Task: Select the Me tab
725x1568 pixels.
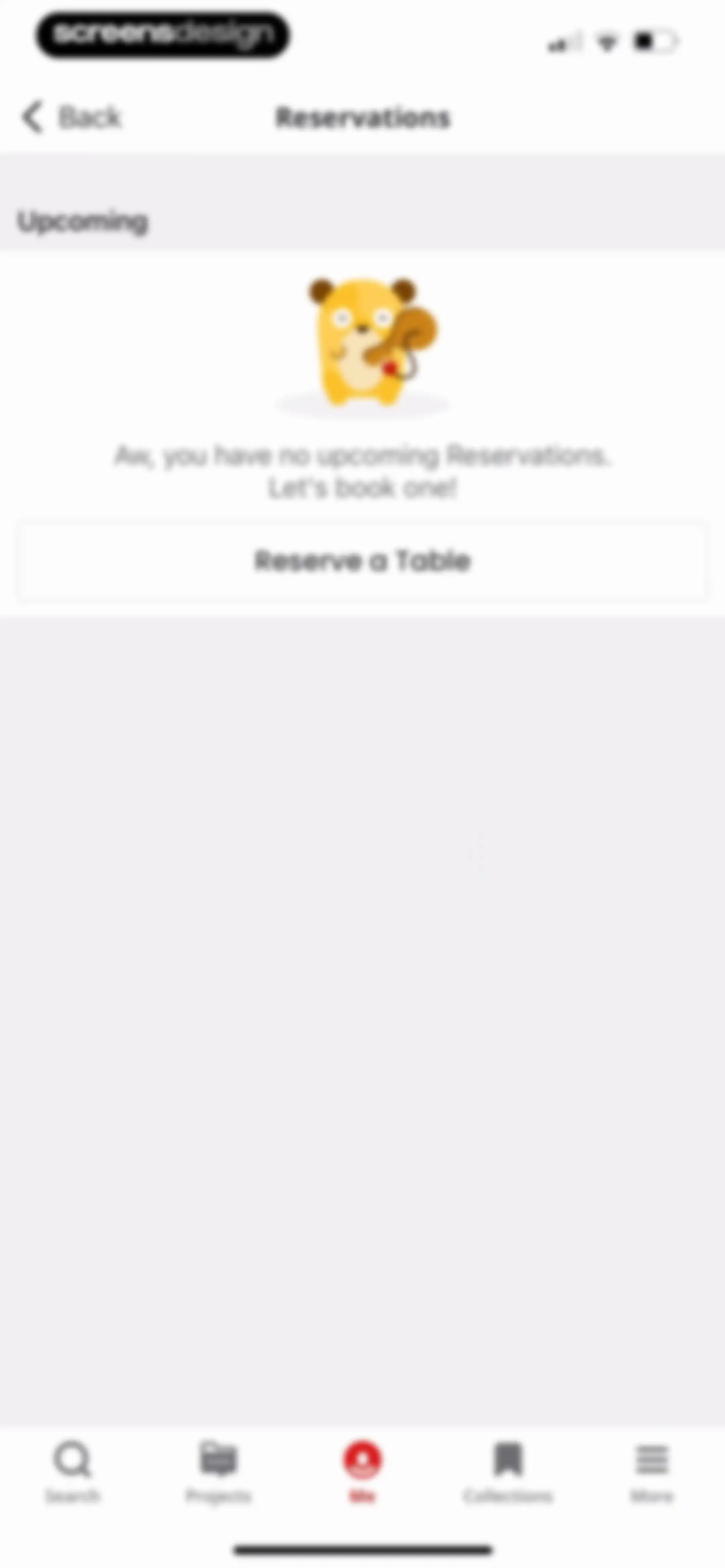Action: coord(362,1472)
